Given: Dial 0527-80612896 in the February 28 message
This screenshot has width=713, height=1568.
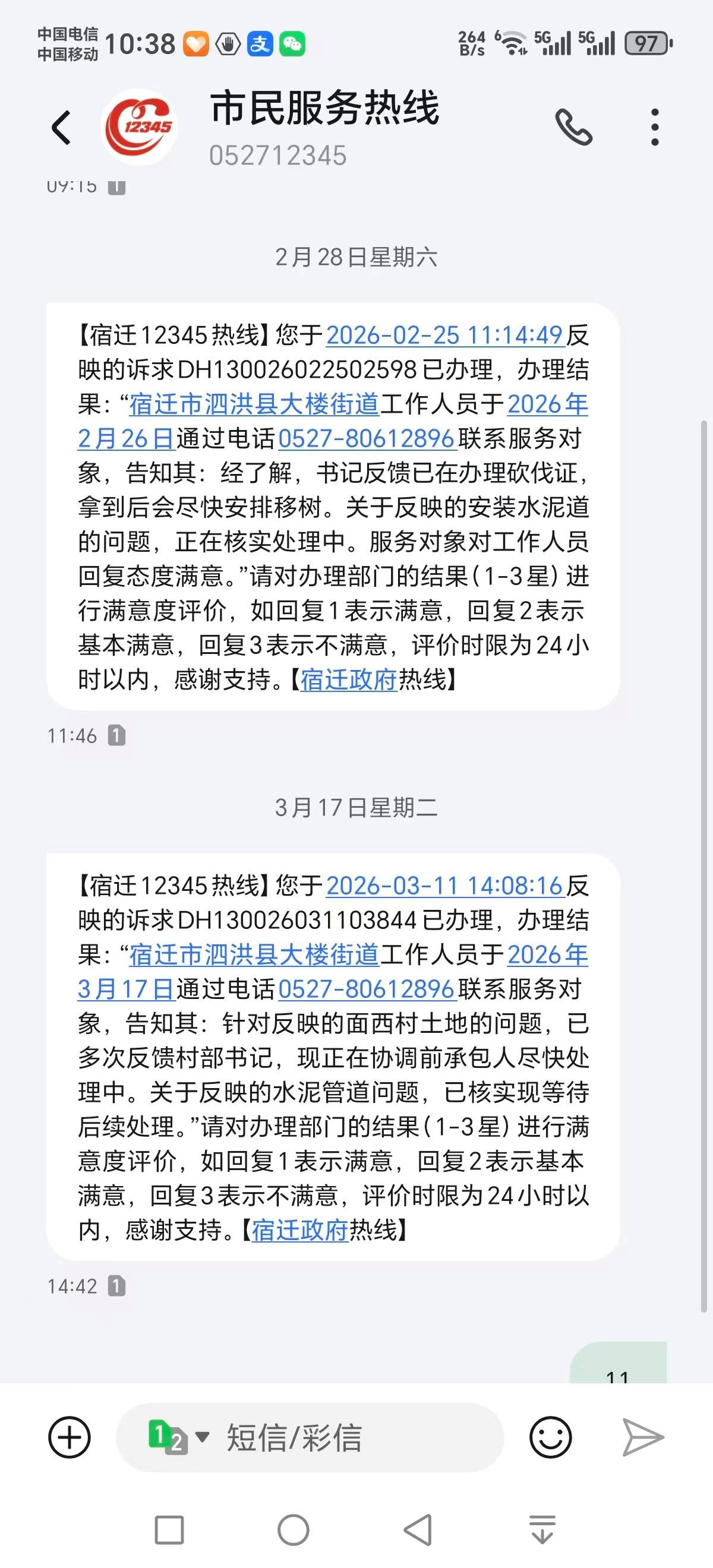Looking at the screenshot, I should click(x=367, y=439).
